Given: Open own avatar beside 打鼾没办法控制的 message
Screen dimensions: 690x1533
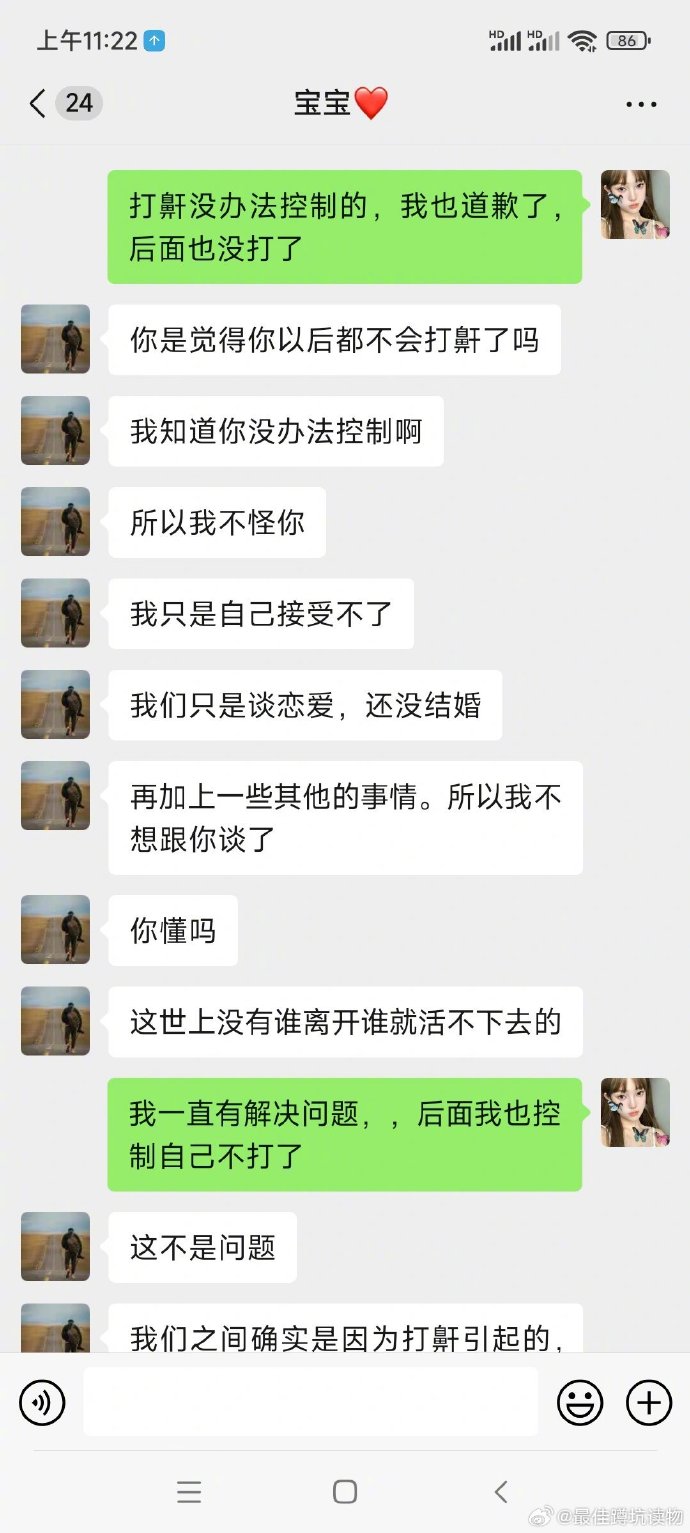Looking at the screenshot, I should click(635, 204).
